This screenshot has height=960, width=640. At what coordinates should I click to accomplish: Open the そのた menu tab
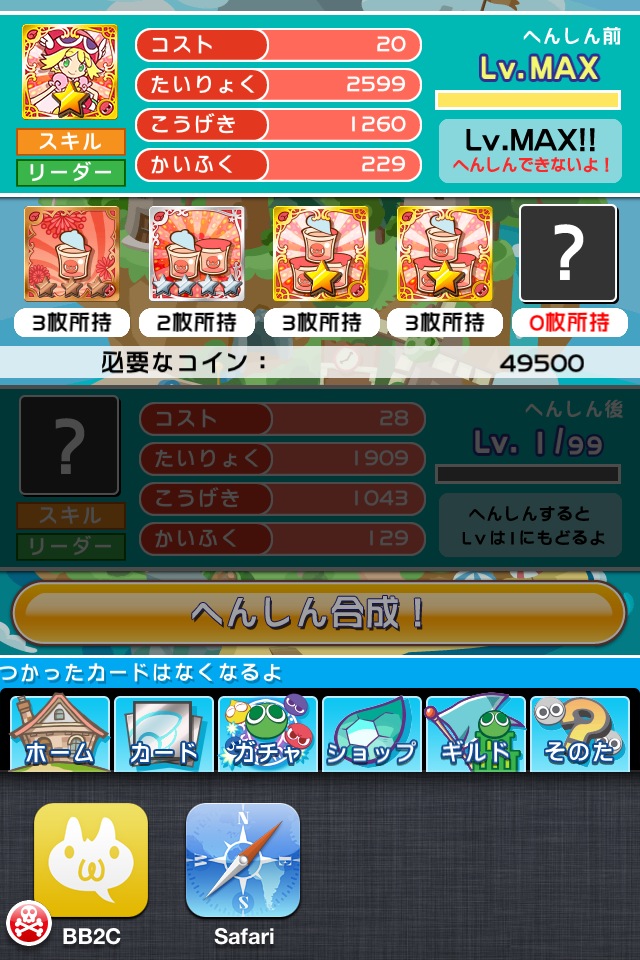[580, 733]
